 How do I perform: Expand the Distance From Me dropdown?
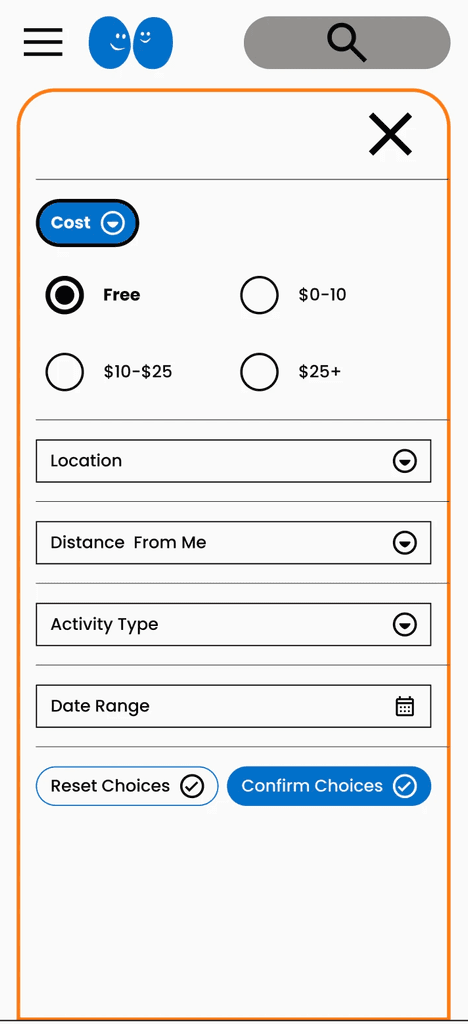click(234, 543)
